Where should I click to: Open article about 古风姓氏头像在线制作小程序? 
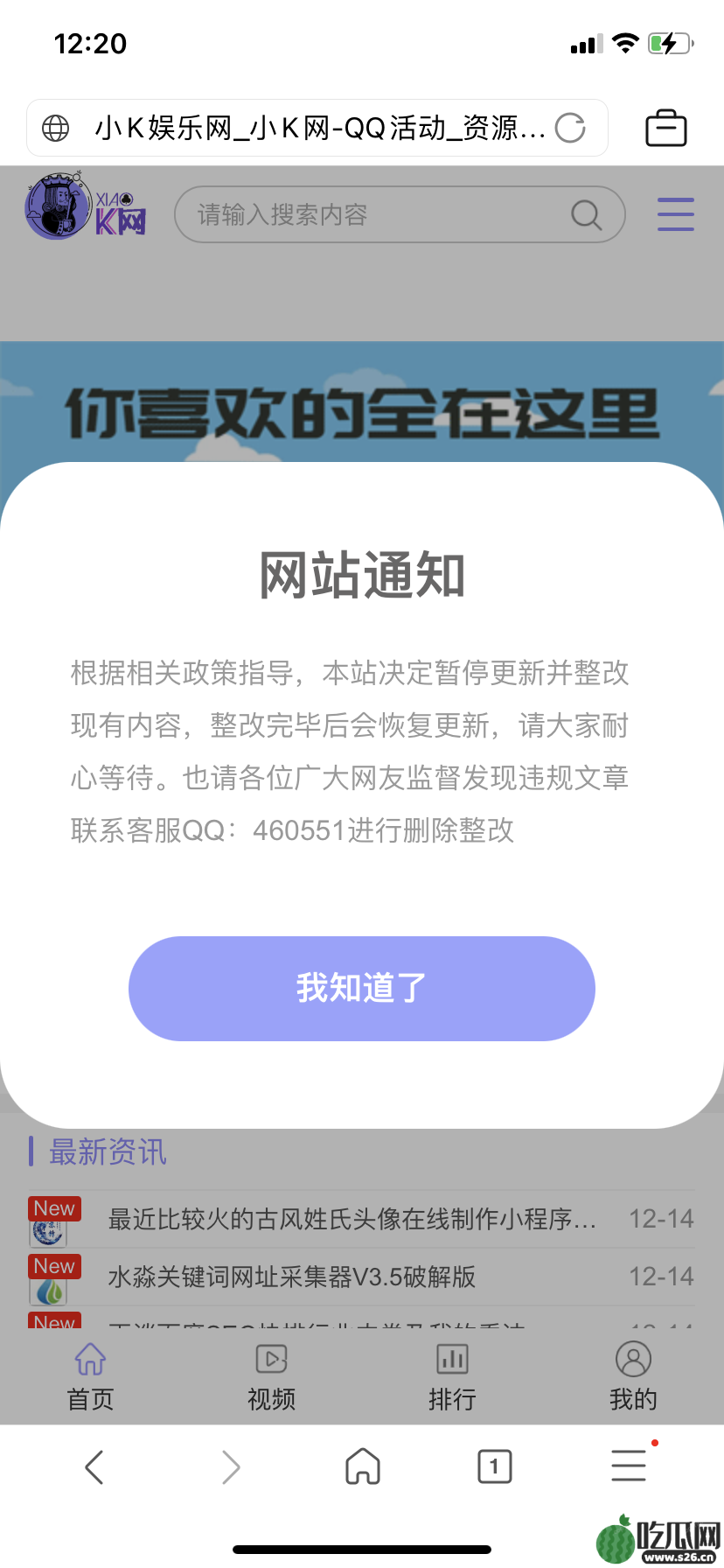click(x=352, y=1219)
